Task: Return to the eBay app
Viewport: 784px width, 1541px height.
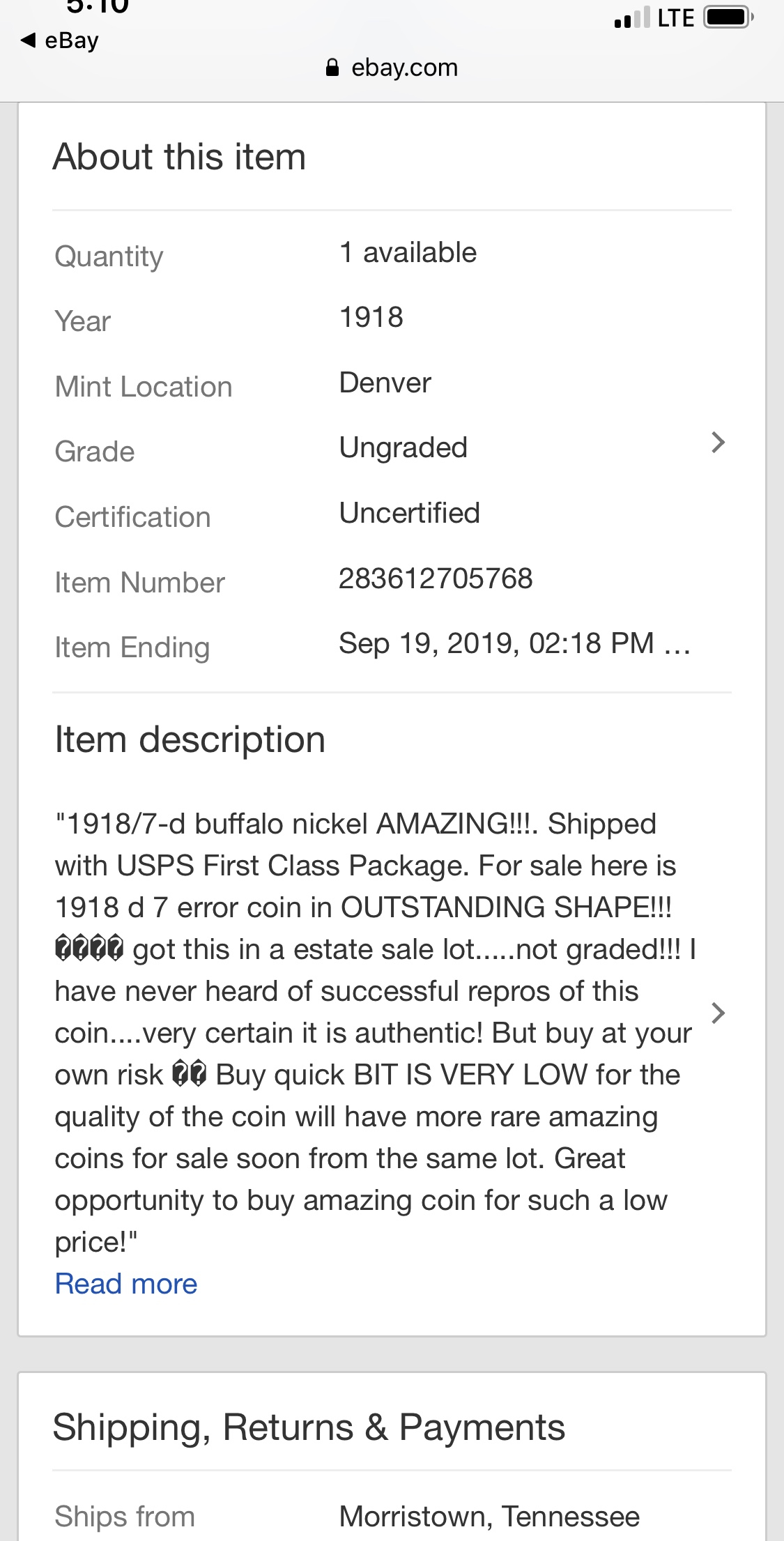Action: [60, 40]
